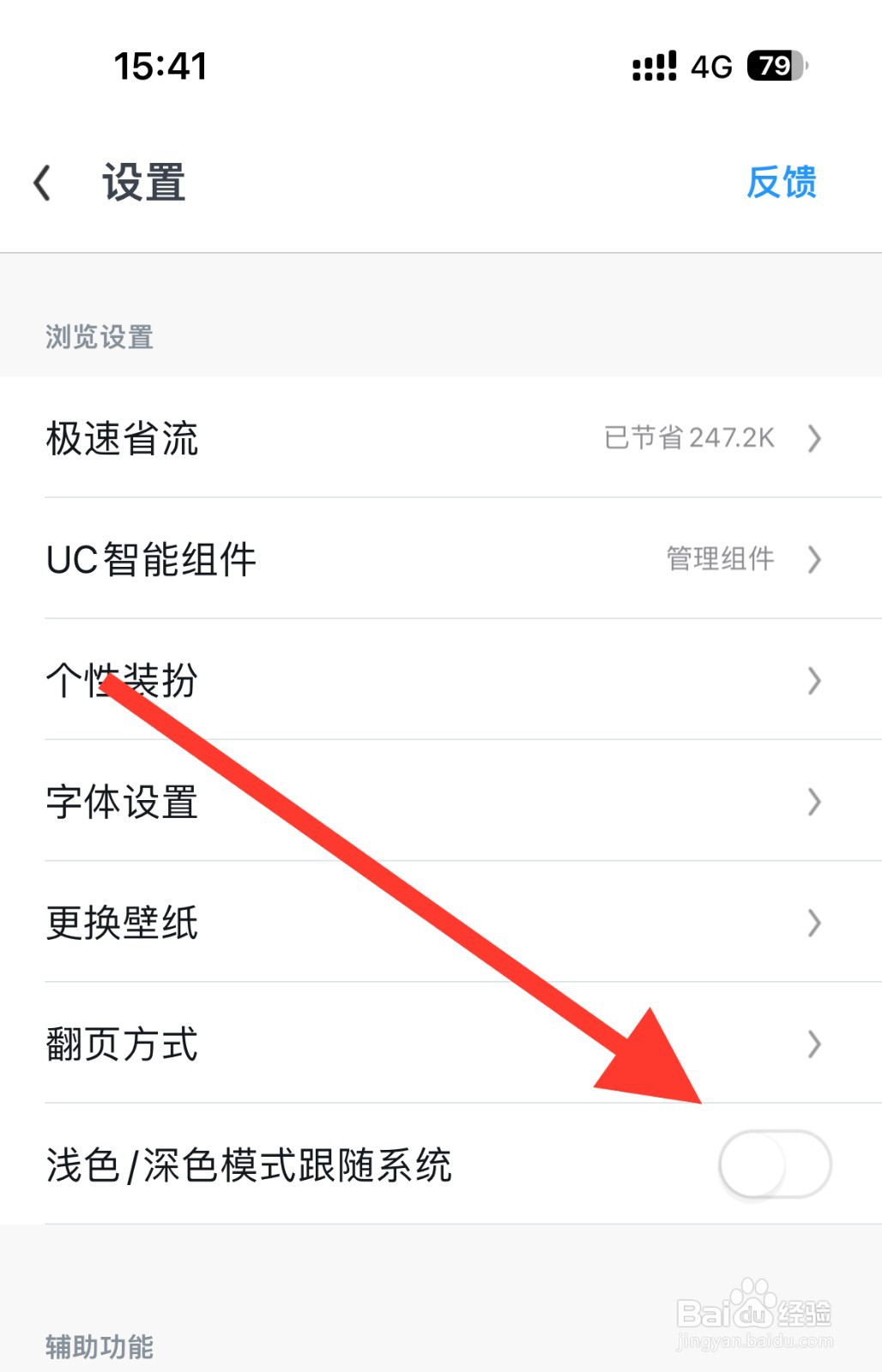Click the Baidu 经验 watermark logo
Screen dimensions: 882x1372
coord(755,1312)
